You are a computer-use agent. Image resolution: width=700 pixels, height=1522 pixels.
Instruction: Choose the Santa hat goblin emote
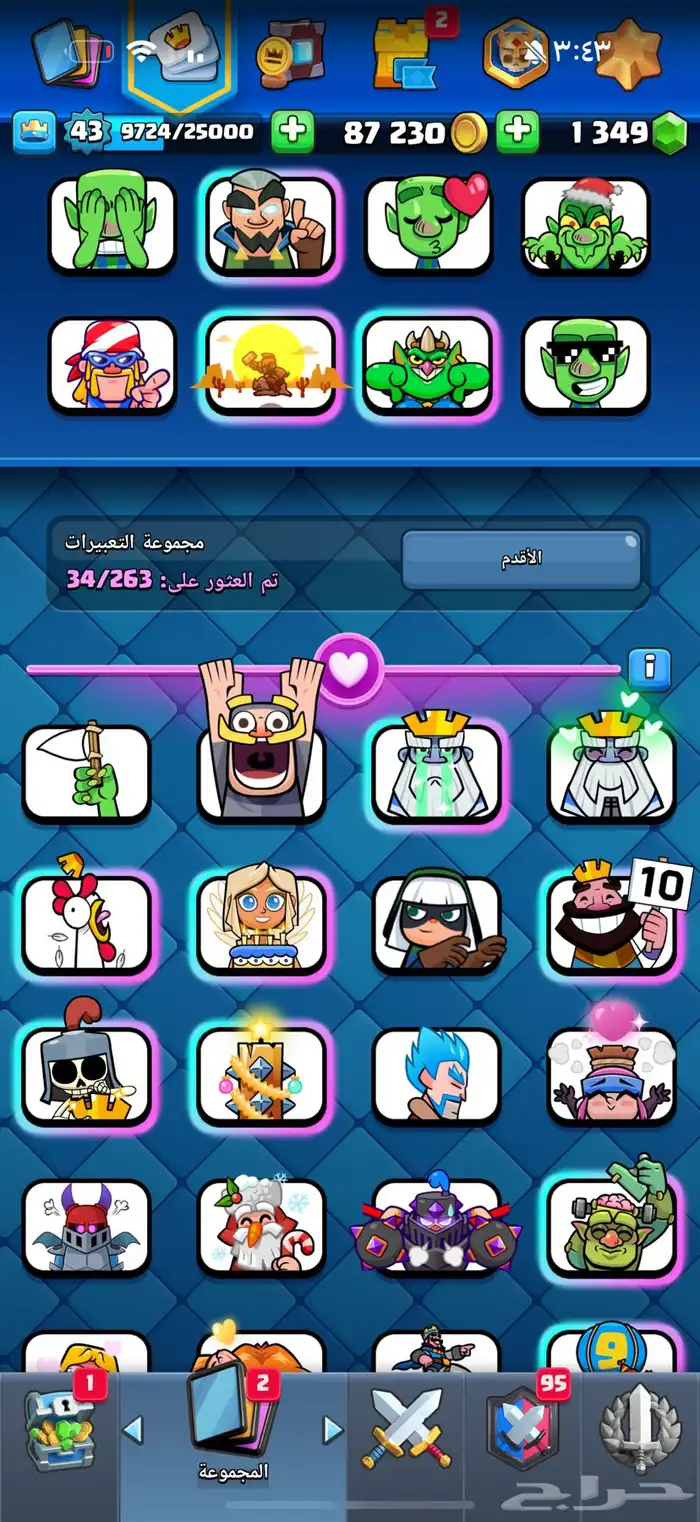(586, 226)
